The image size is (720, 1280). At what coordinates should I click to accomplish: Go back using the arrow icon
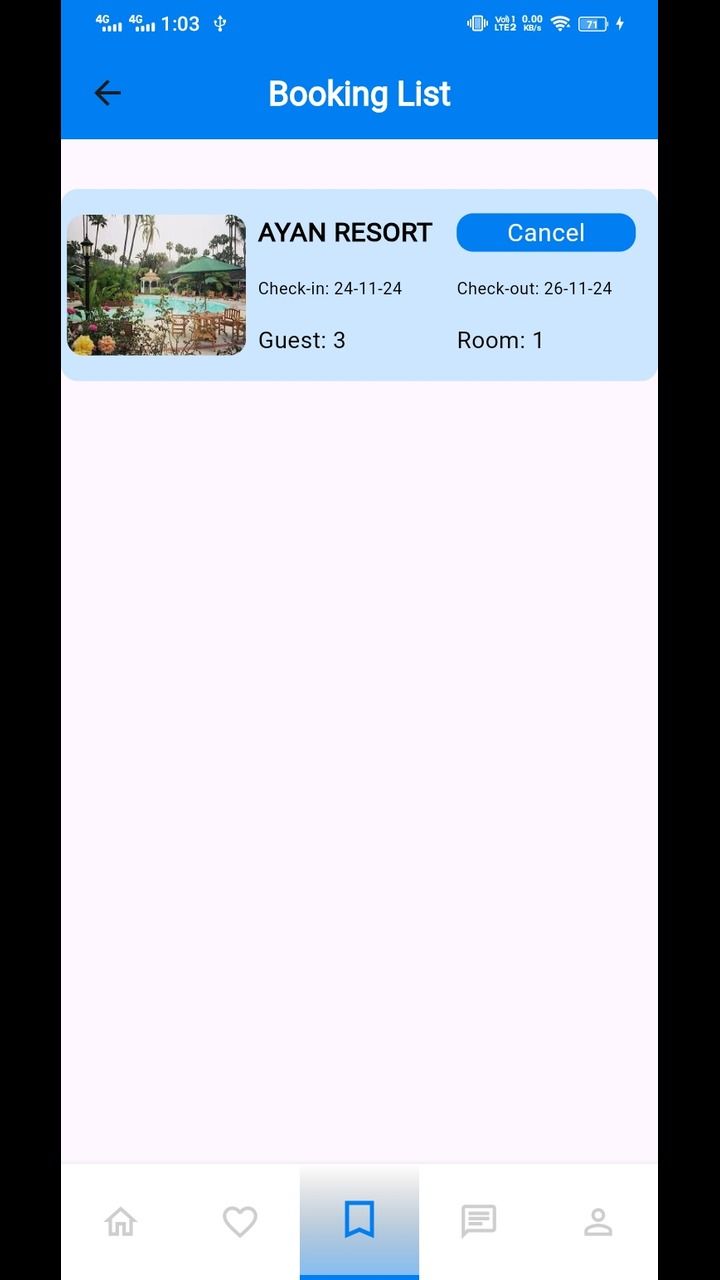(x=107, y=93)
